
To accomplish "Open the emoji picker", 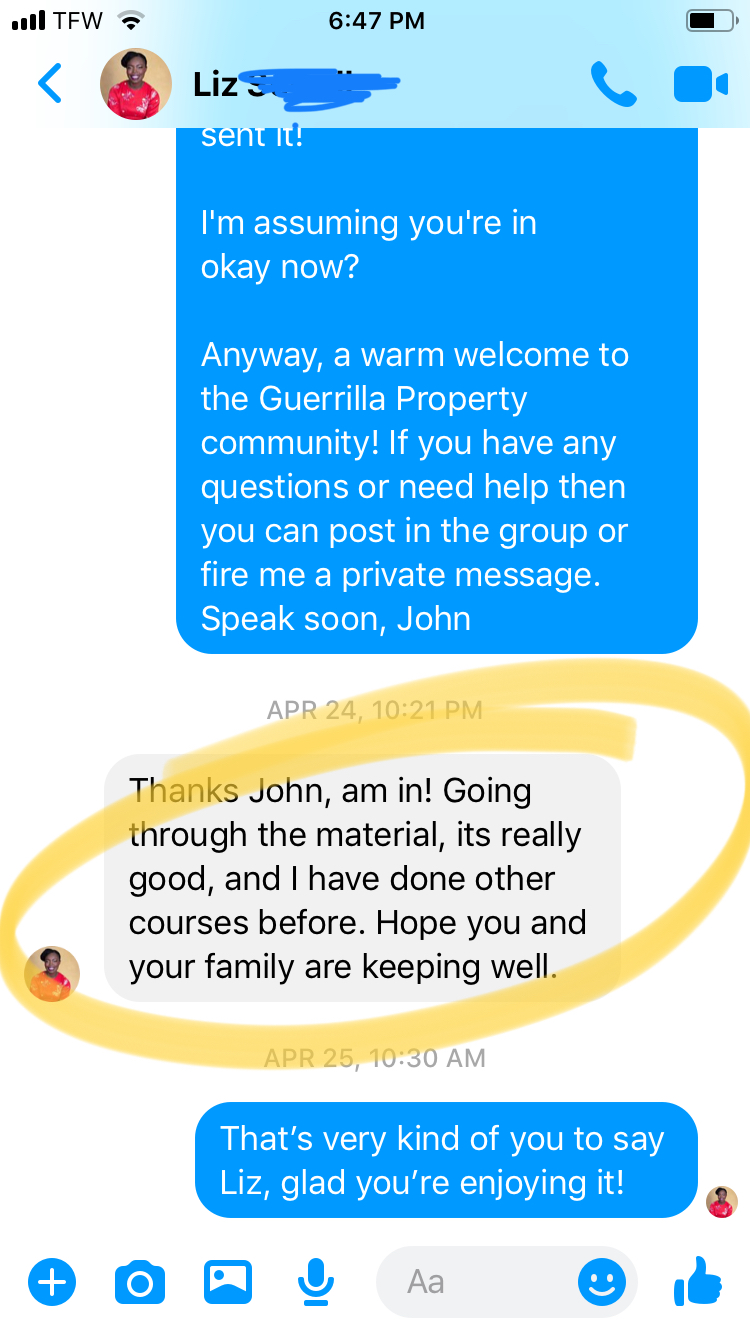I will (602, 1281).
